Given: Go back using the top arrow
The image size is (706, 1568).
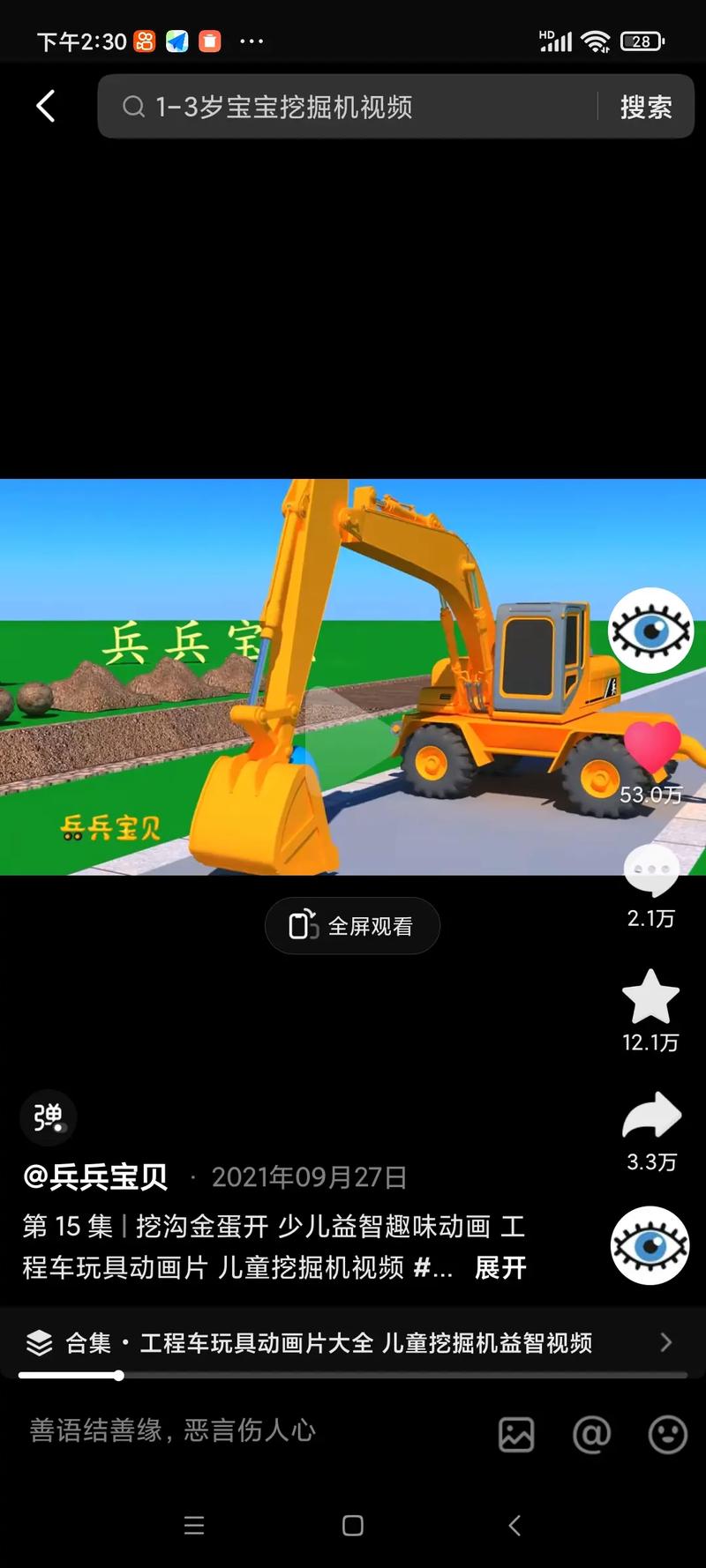Looking at the screenshot, I should pos(46,107).
